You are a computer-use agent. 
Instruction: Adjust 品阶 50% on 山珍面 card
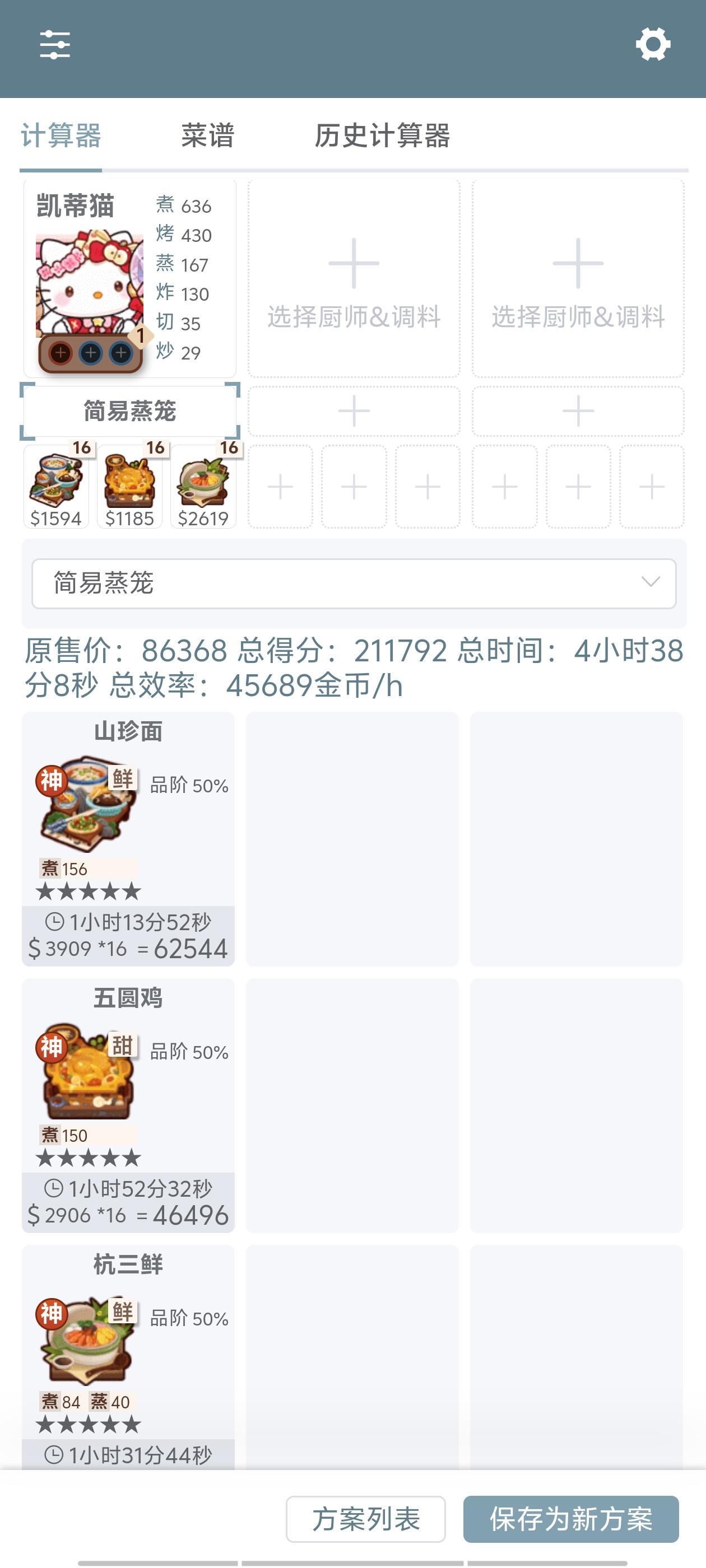189,786
